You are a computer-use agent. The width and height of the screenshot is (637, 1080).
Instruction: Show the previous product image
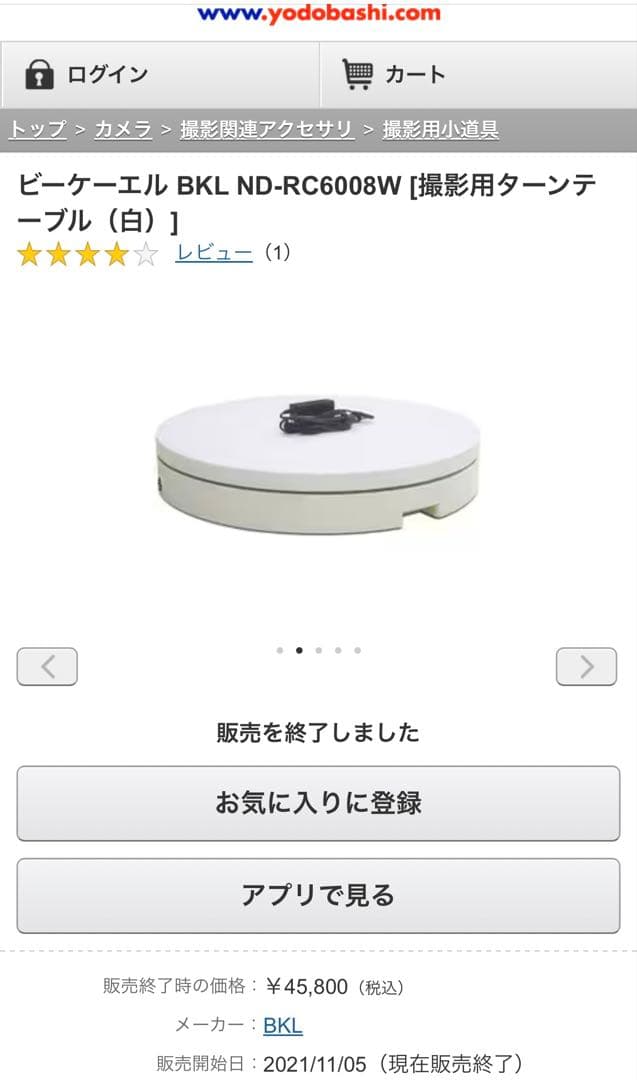[x=47, y=666]
